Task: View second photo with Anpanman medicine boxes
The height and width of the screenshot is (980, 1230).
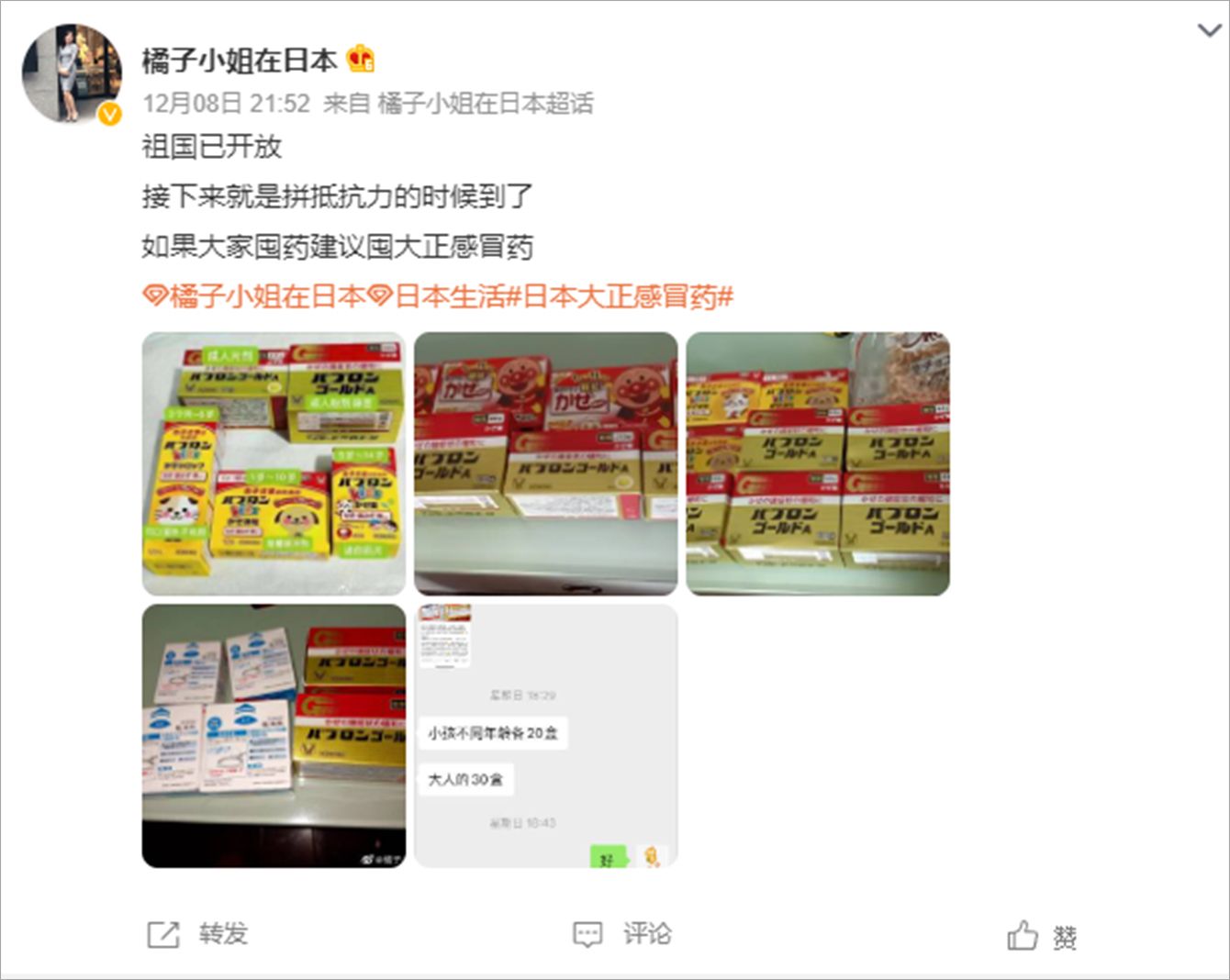Action: pyautogui.click(x=545, y=463)
